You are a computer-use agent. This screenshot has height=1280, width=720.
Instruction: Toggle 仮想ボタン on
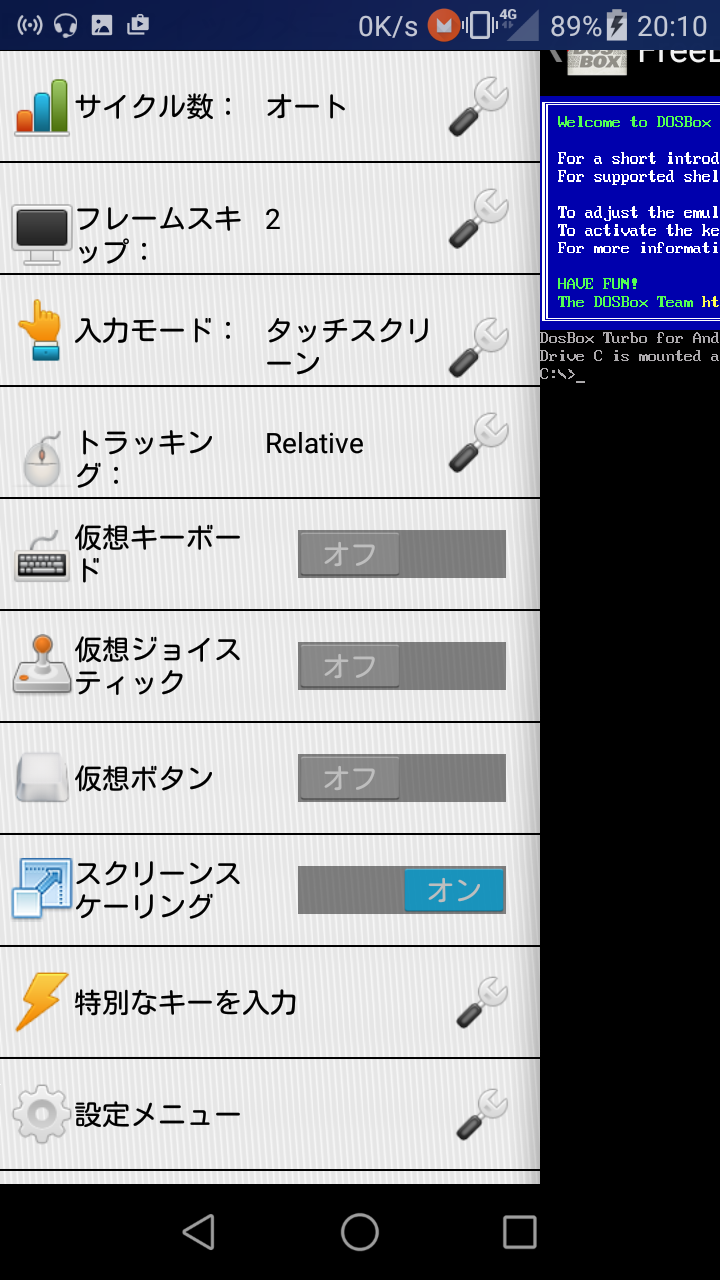click(x=401, y=778)
